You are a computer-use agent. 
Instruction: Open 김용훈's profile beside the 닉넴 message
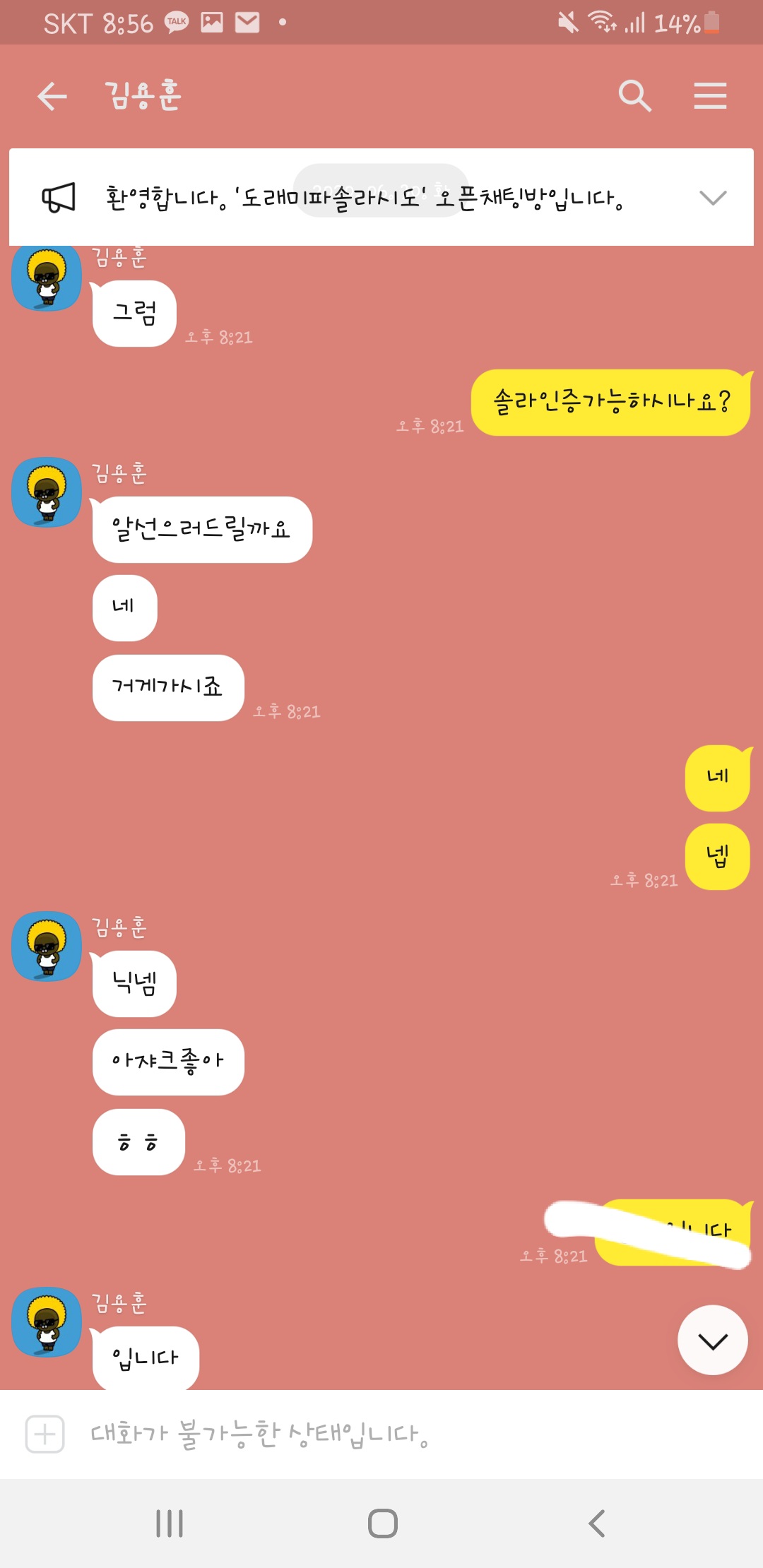point(47,946)
